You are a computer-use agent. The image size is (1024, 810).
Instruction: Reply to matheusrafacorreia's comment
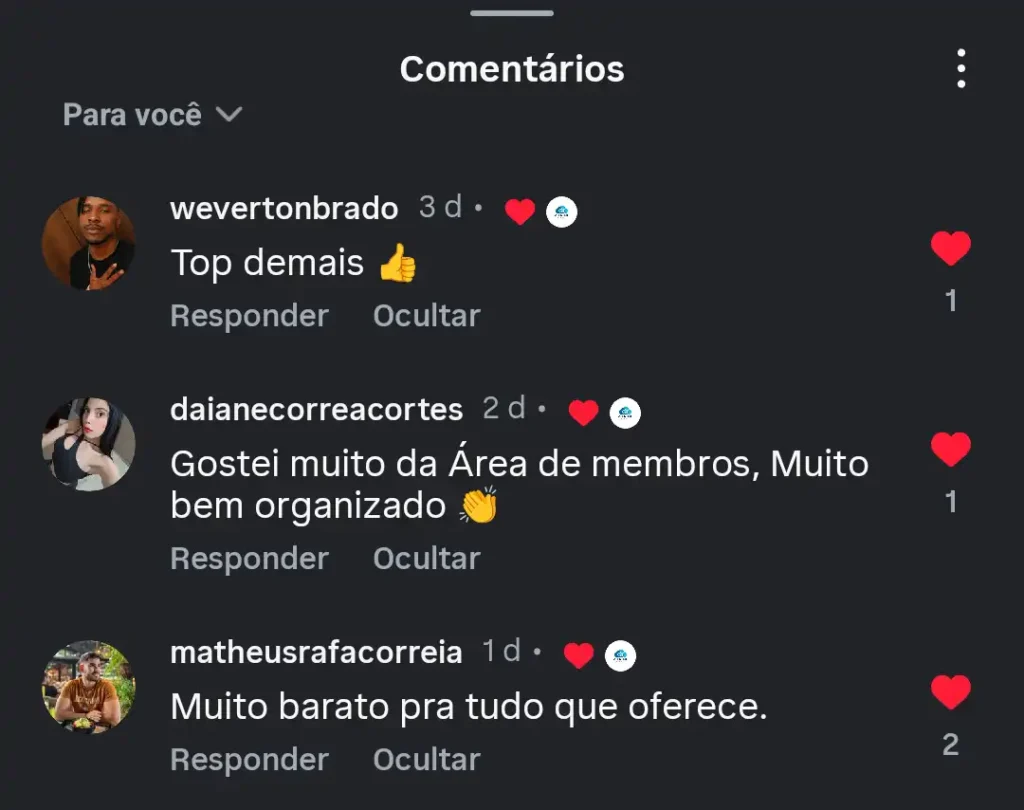click(249, 760)
